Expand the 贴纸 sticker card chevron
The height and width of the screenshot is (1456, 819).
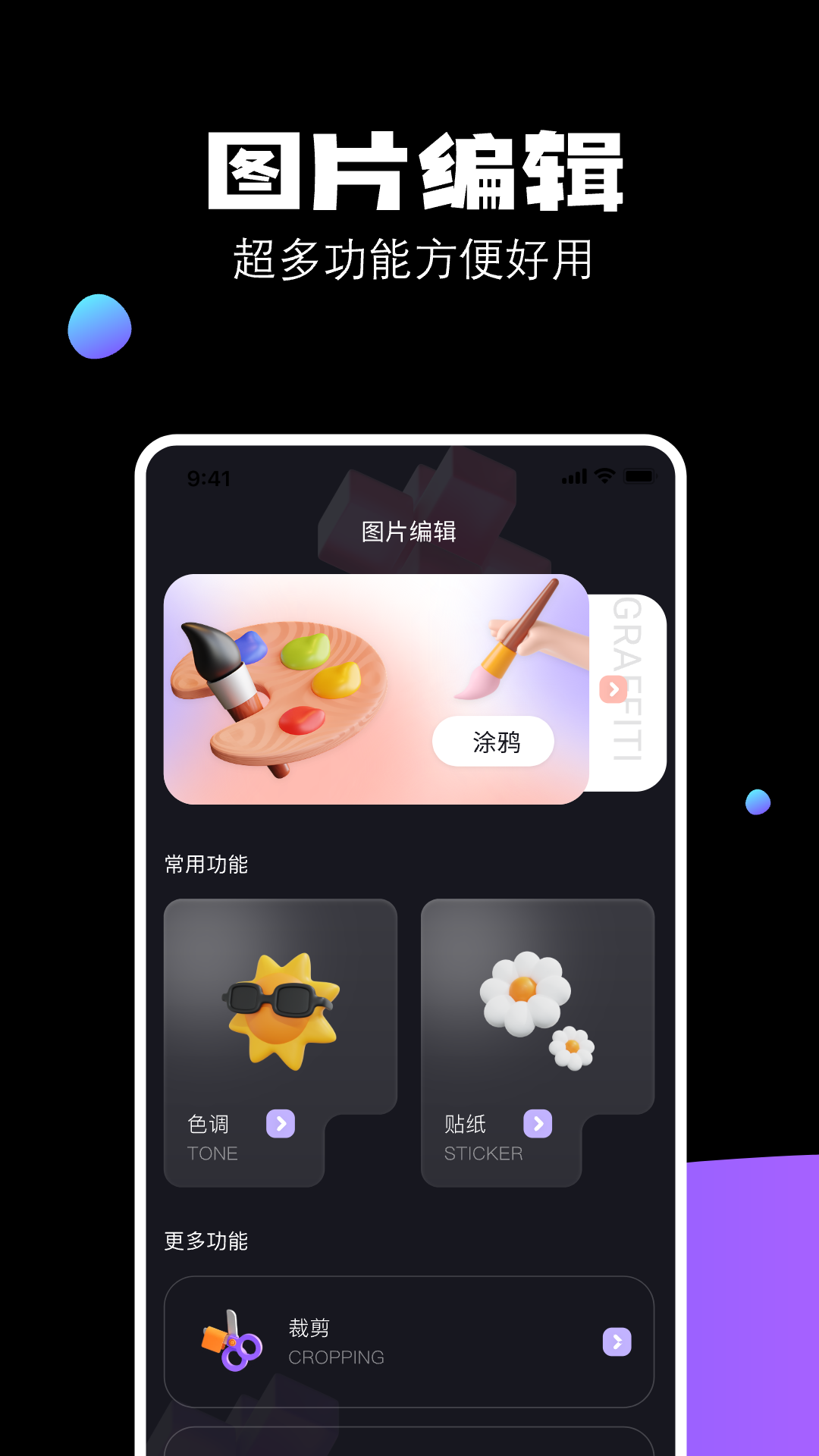tap(537, 1124)
